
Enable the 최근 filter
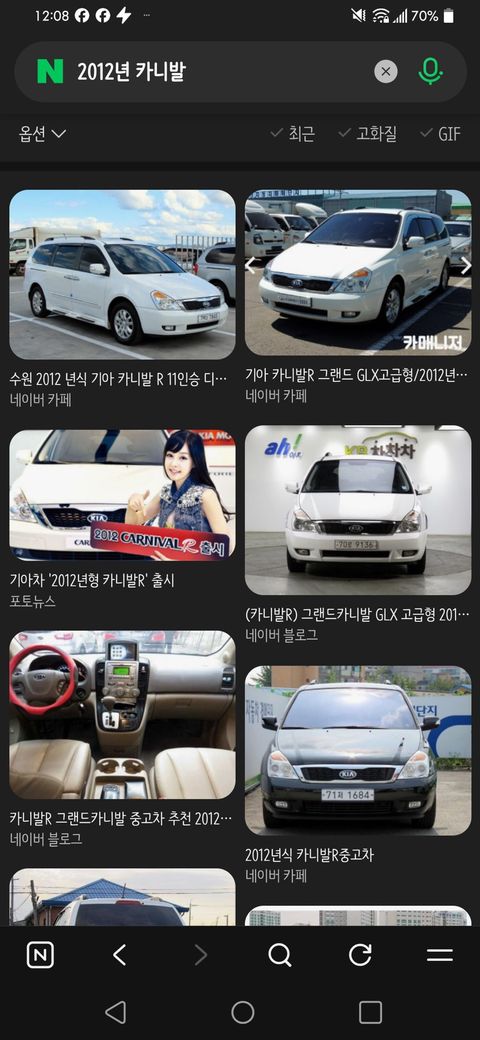point(292,134)
